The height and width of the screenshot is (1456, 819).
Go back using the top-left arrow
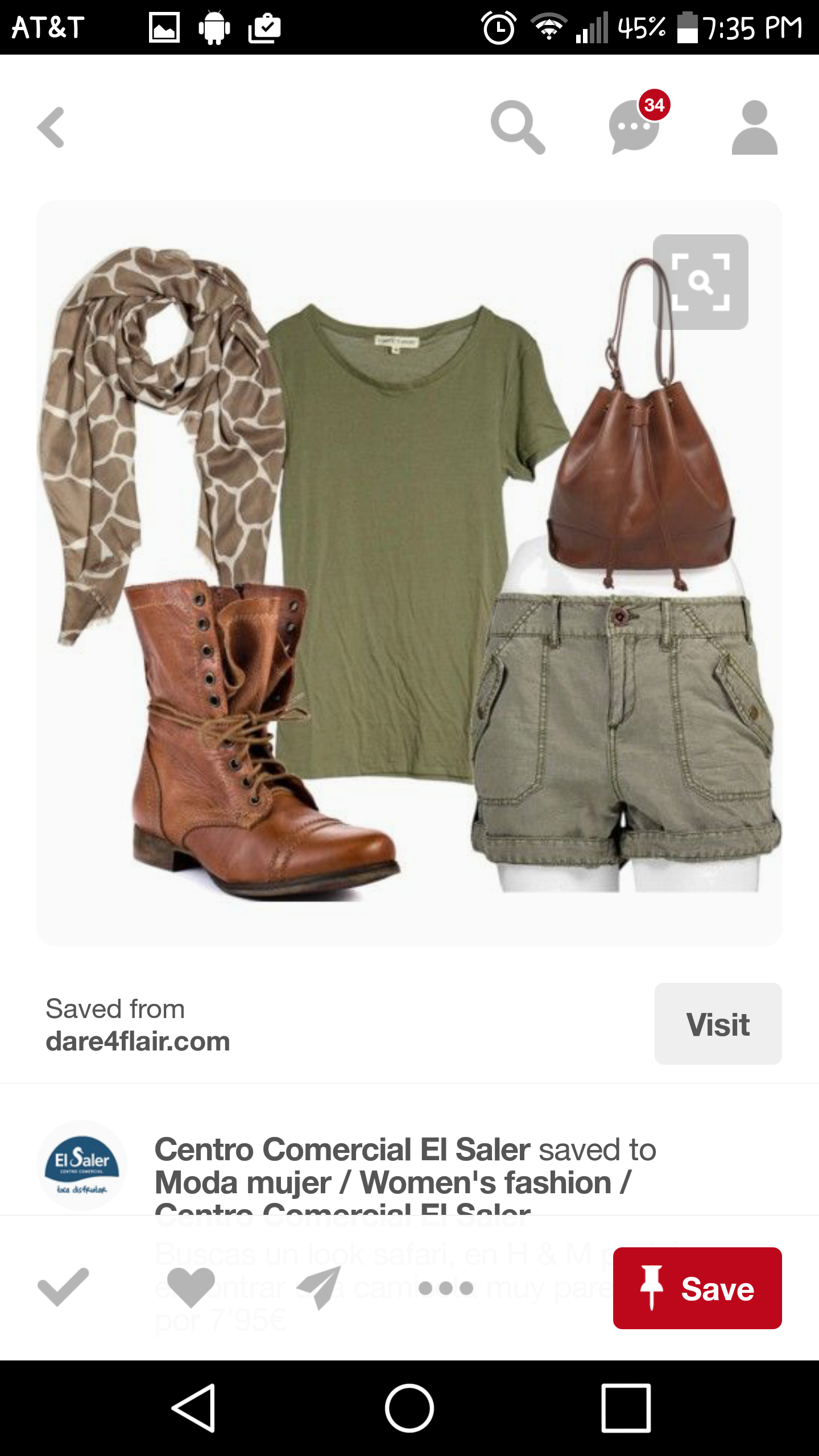51,127
